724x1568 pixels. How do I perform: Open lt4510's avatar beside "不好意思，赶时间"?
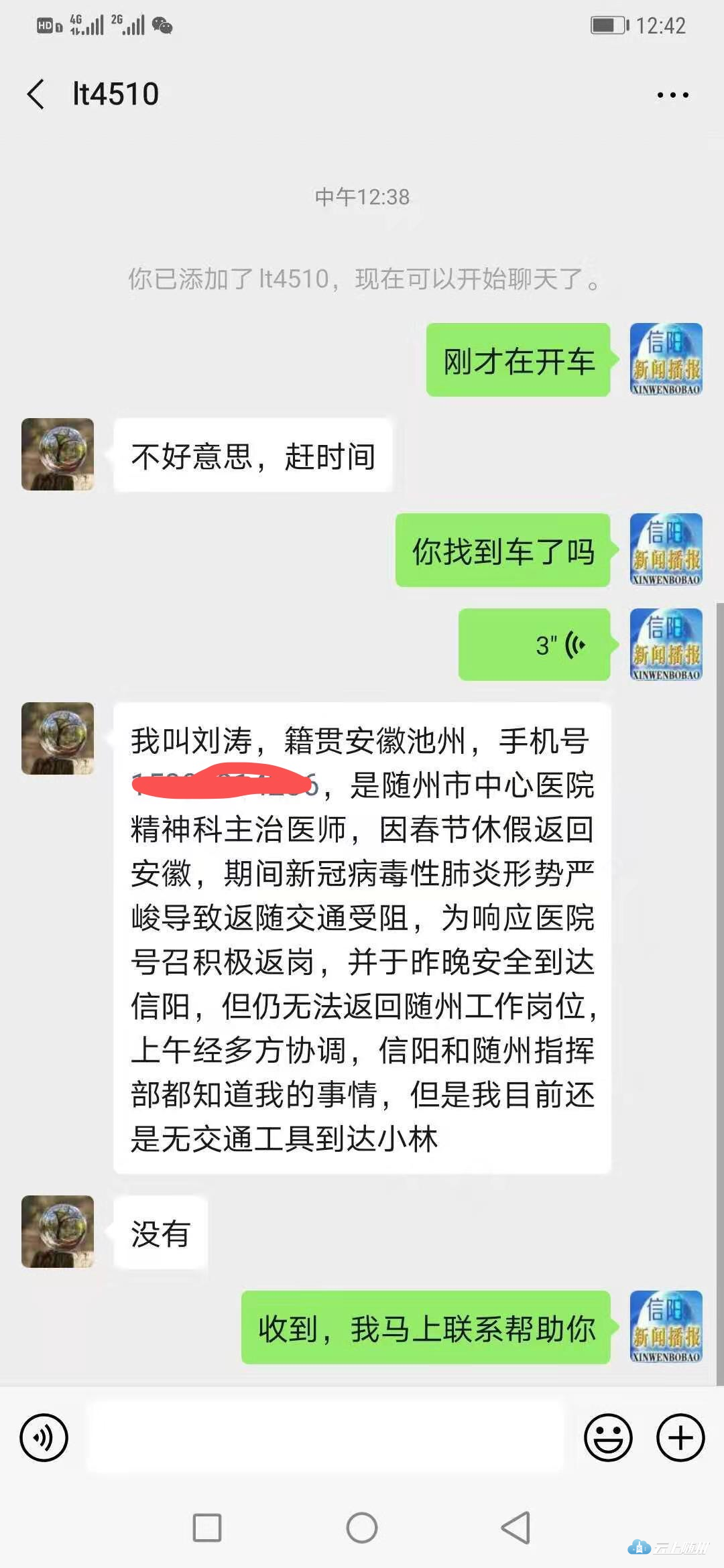[58, 454]
